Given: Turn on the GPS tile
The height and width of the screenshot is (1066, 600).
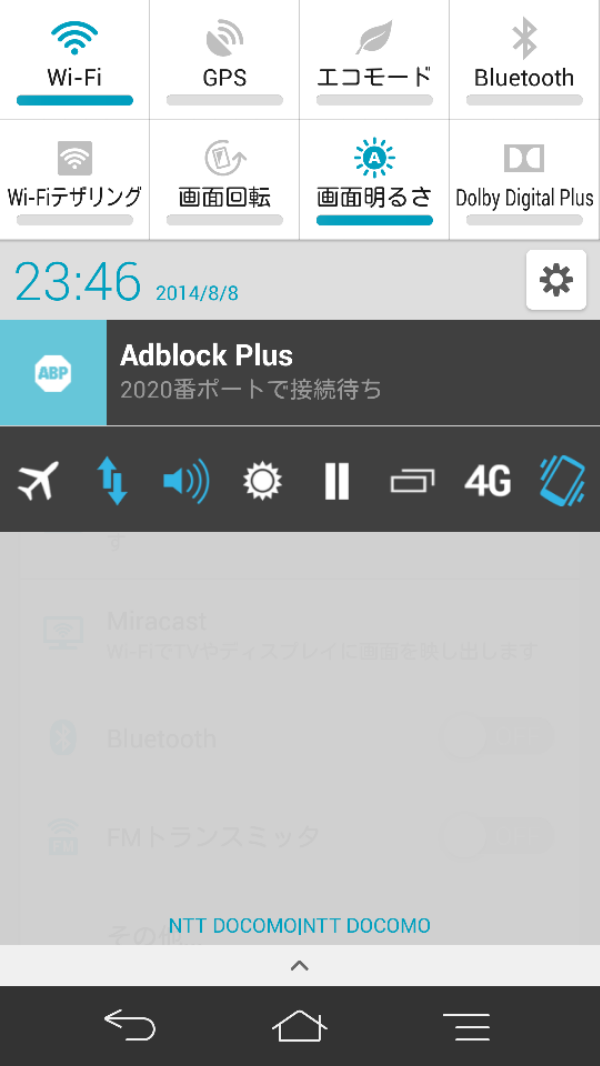Looking at the screenshot, I should click(224, 60).
